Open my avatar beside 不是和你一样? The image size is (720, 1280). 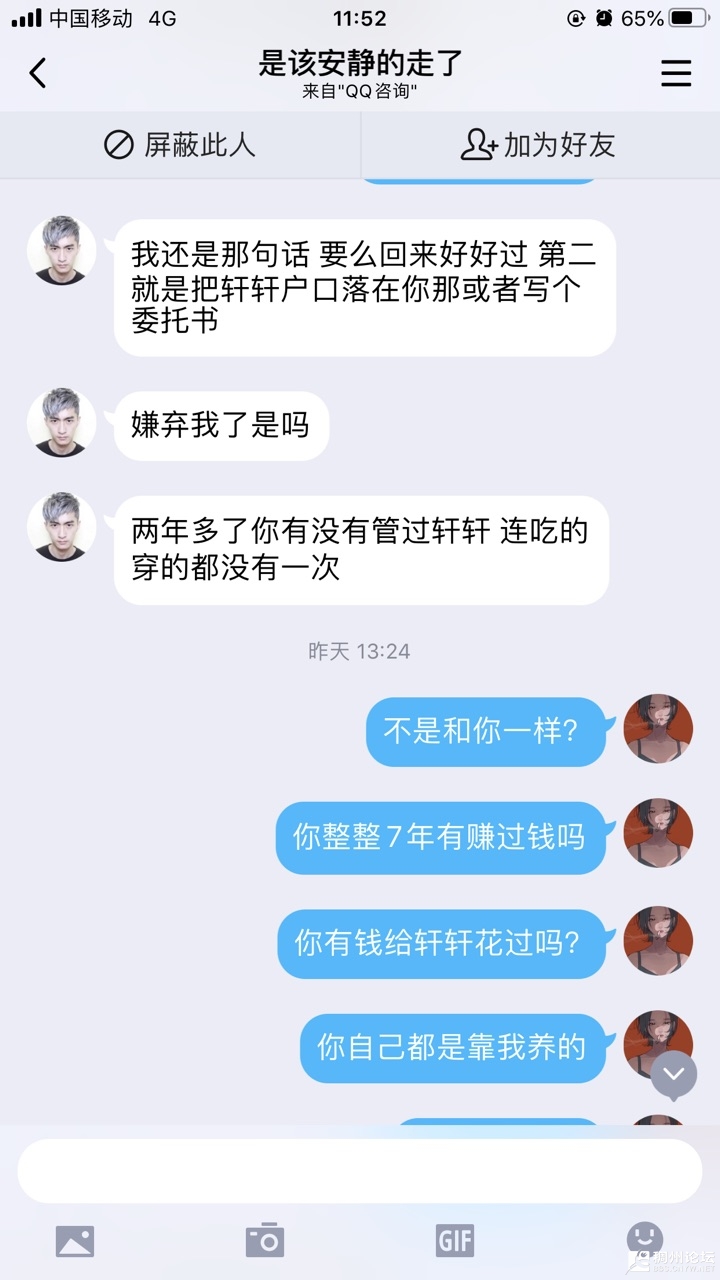point(658,729)
